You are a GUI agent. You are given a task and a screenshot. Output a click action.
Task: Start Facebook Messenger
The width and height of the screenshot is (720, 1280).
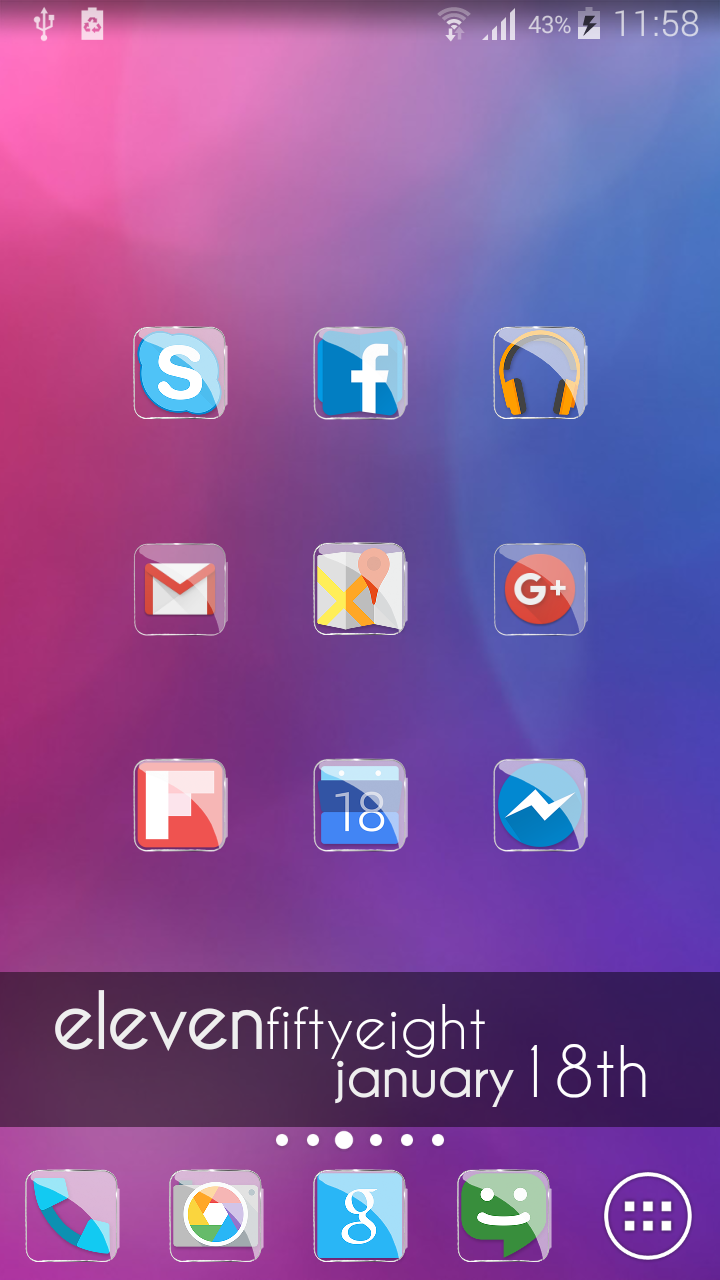tap(540, 804)
